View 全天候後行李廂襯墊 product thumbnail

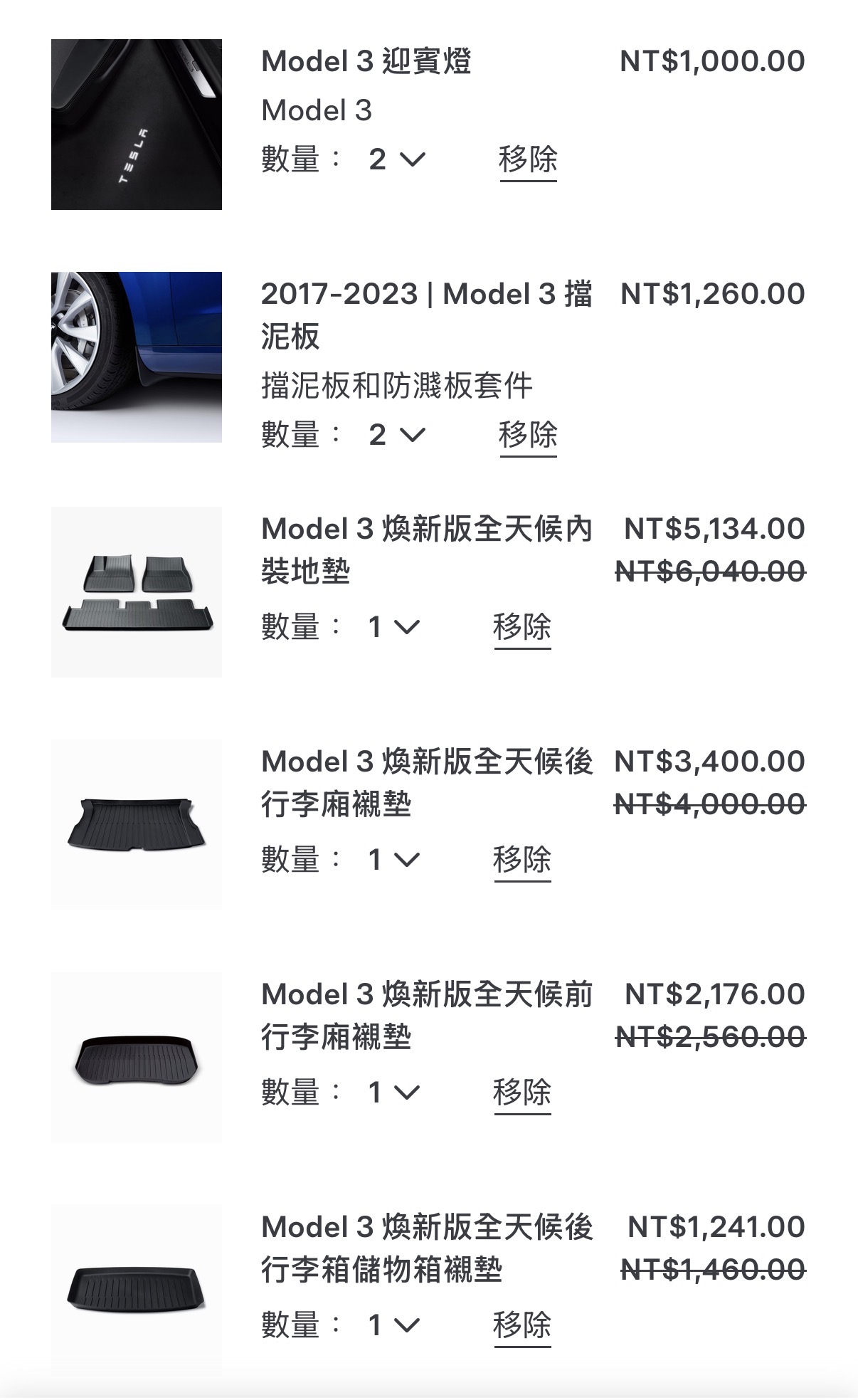(x=137, y=824)
